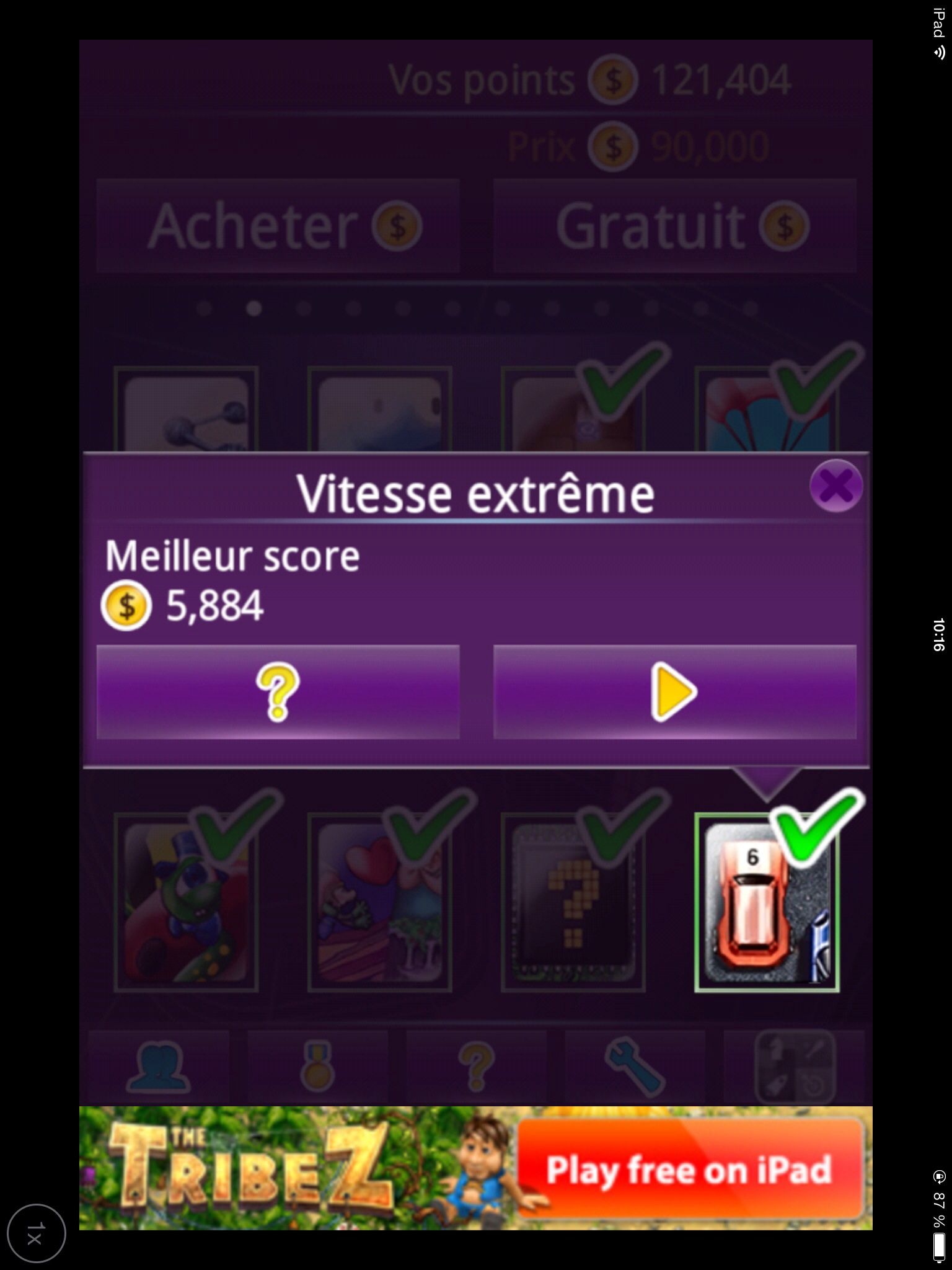The image size is (952, 1270).
Task: Select the red race car game tile
Action: 767,902
